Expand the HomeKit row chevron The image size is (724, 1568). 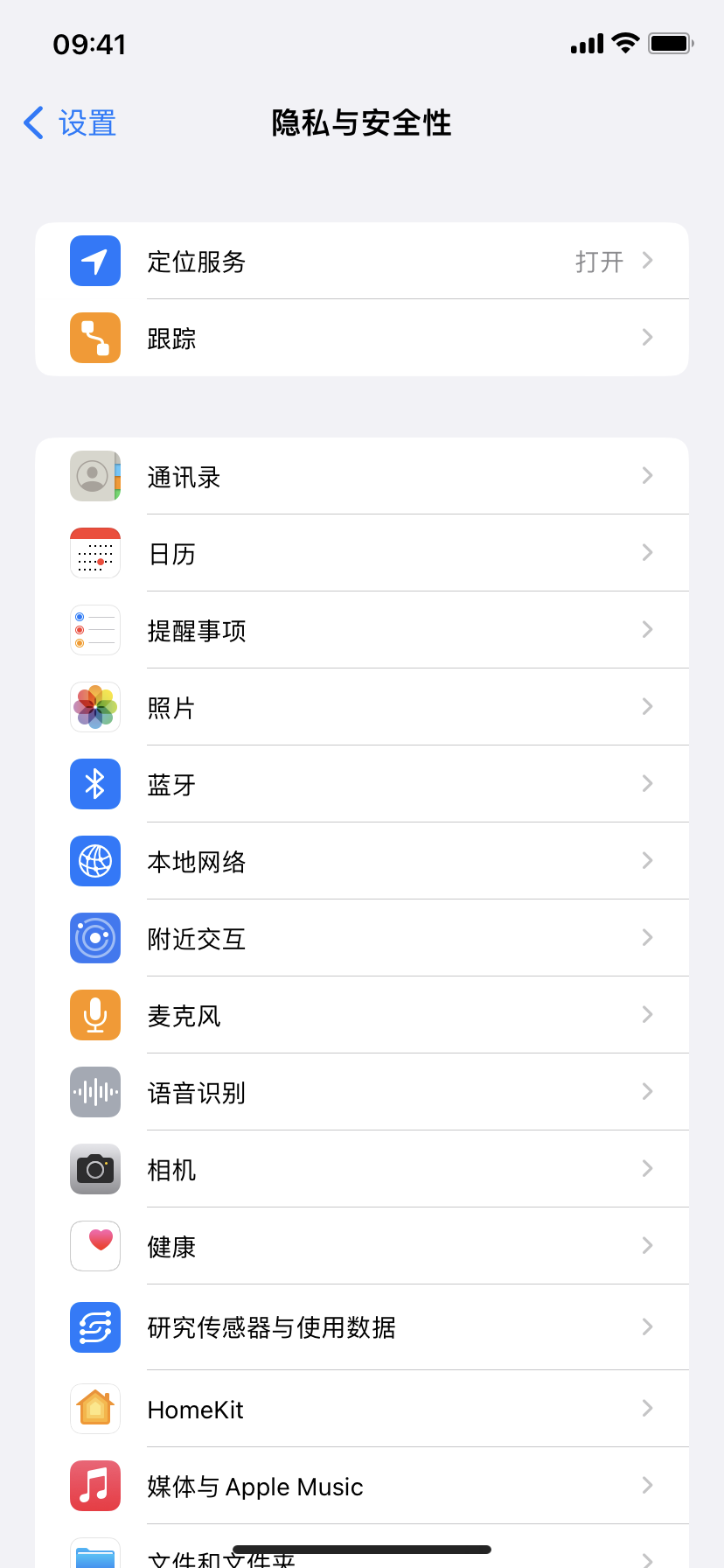[x=647, y=1409]
